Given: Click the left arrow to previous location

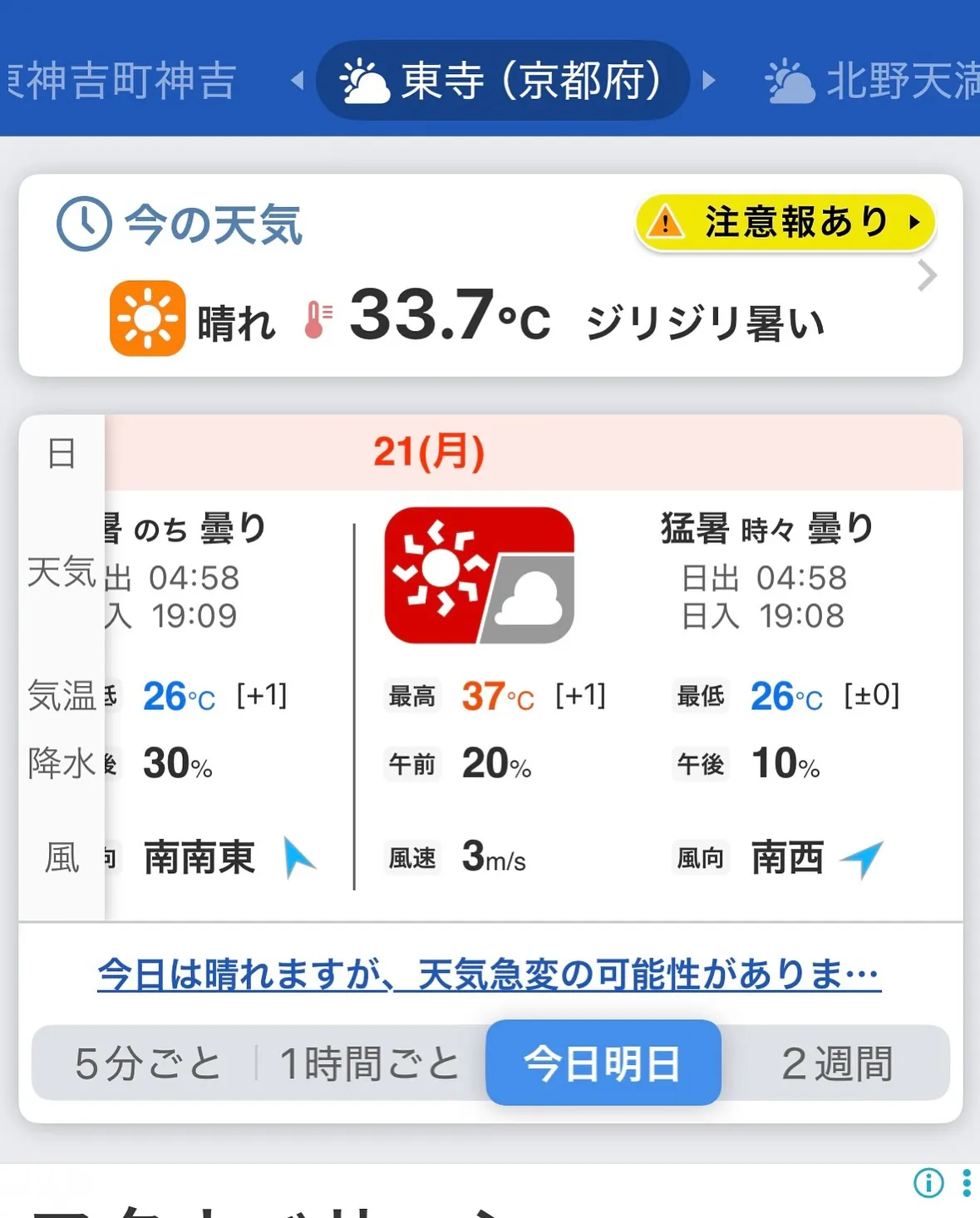Looking at the screenshot, I should pyautogui.click(x=298, y=82).
